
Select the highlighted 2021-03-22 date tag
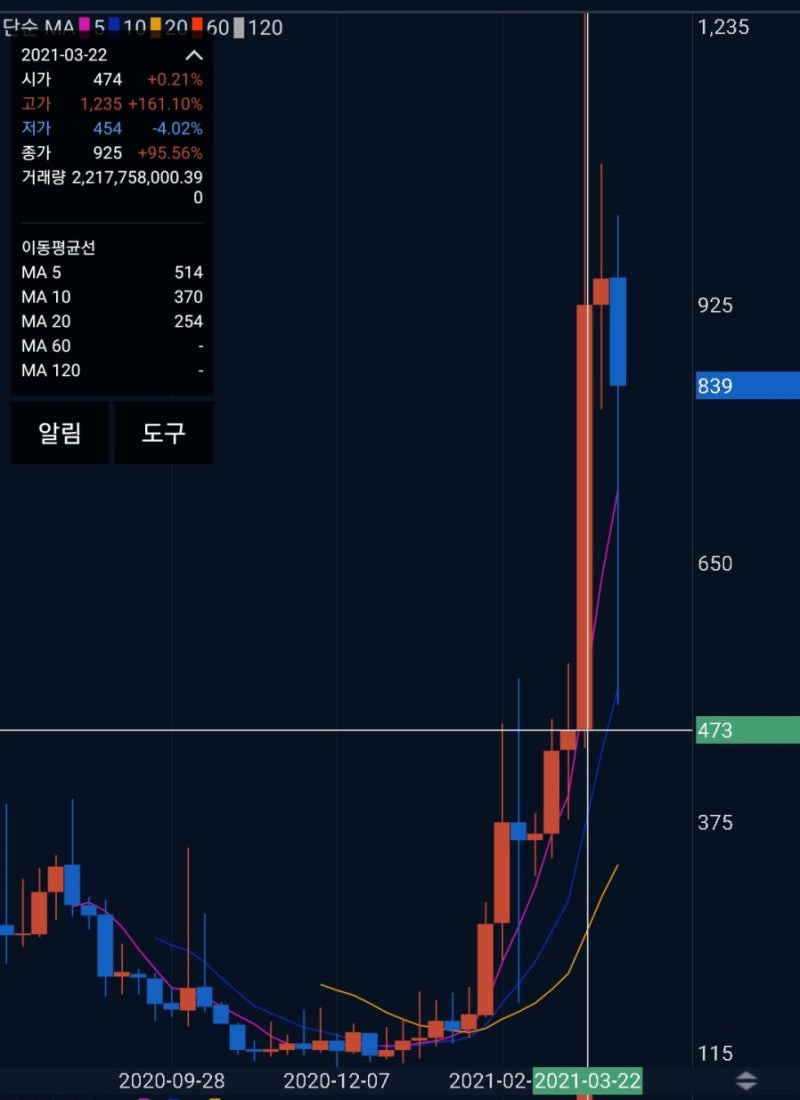coord(590,1081)
